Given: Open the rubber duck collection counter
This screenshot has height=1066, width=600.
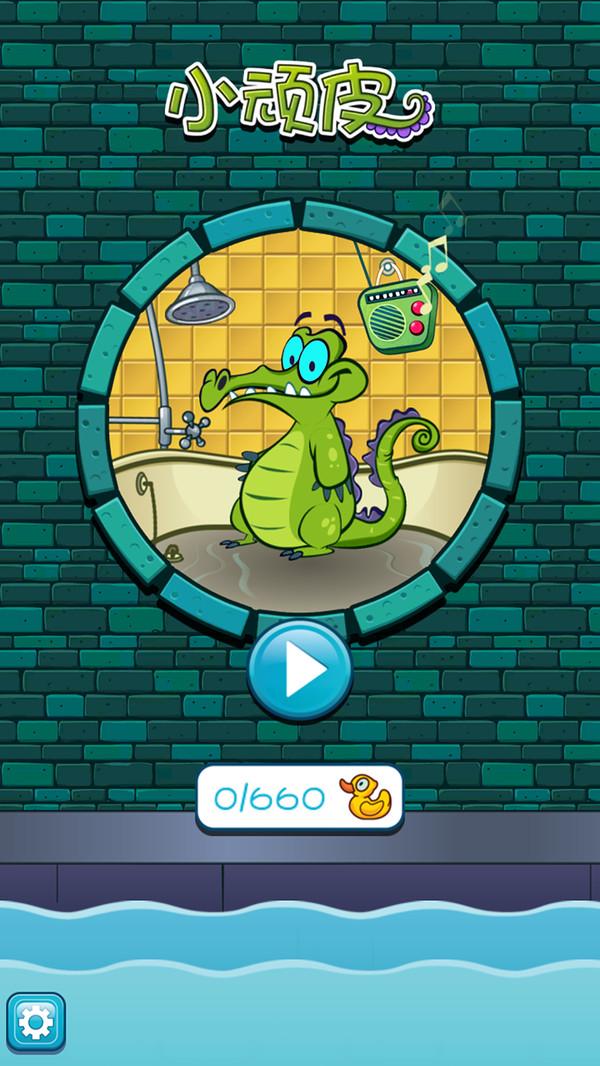Looking at the screenshot, I should coord(300,797).
